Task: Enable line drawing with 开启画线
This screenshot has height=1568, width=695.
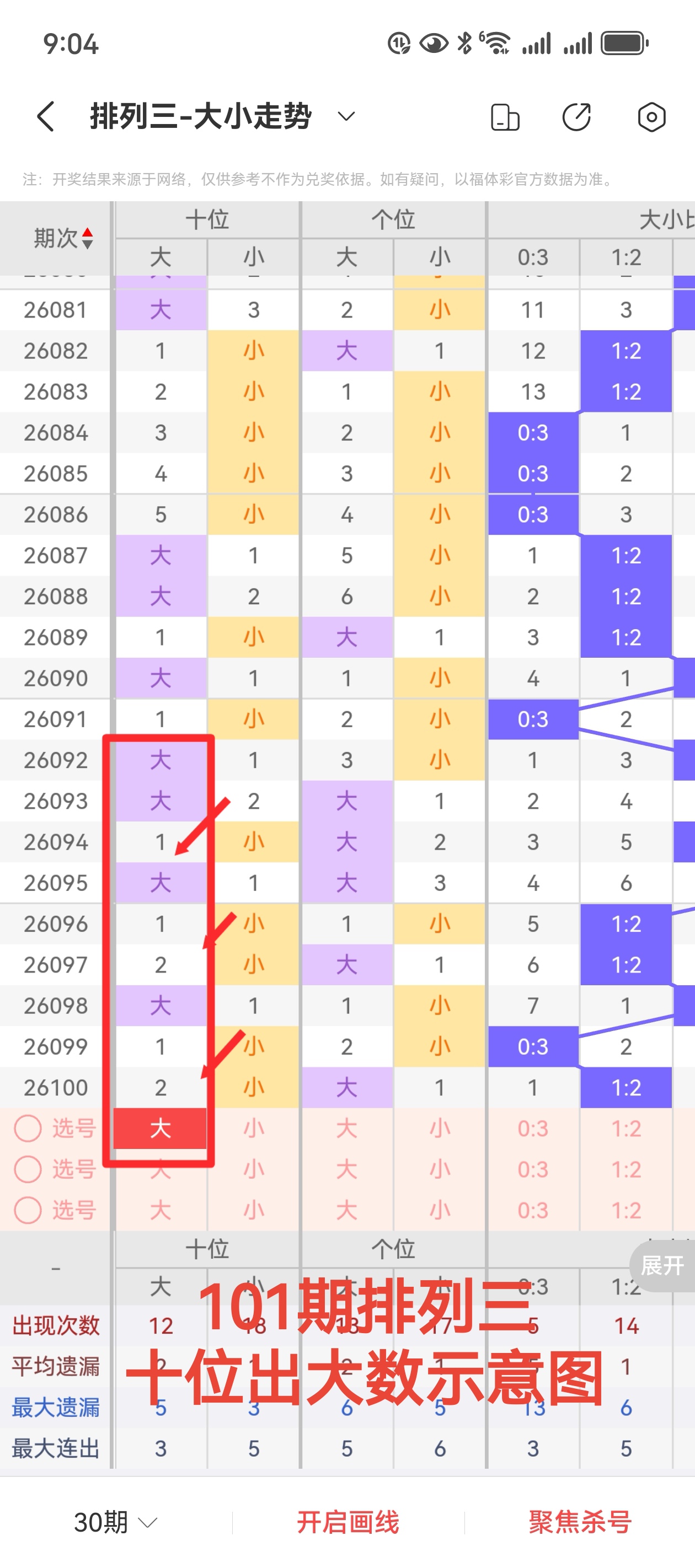Action: tap(348, 1522)
